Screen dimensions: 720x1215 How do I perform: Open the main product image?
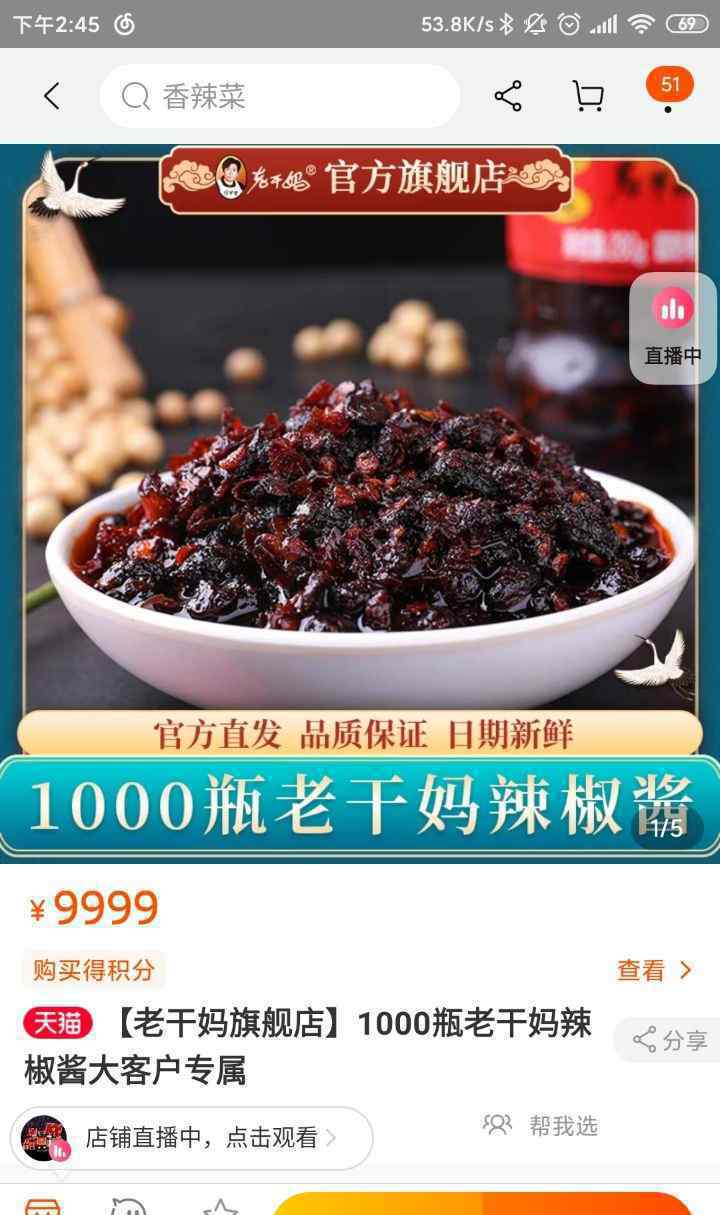360,500
